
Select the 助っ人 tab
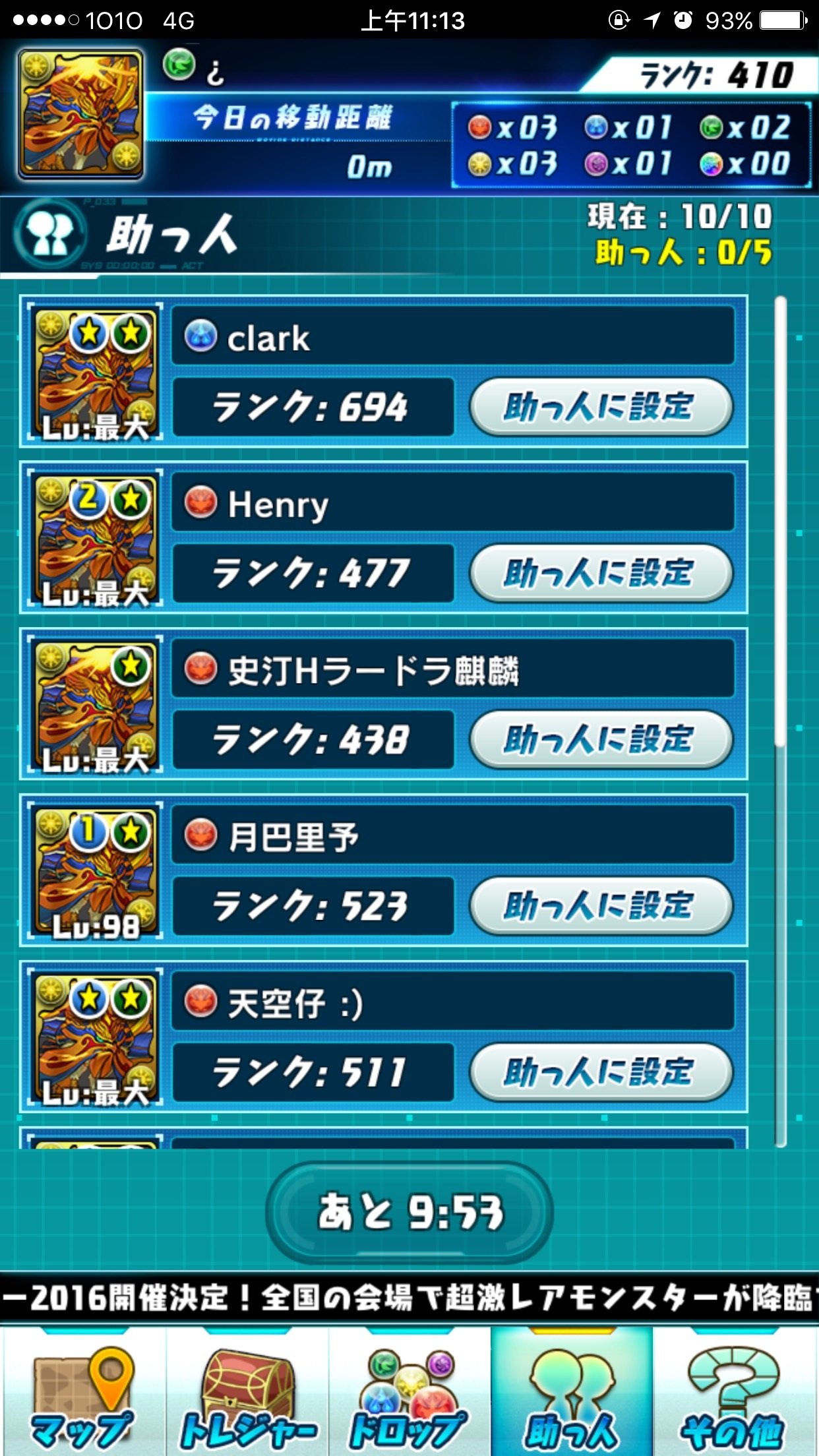572,1391
